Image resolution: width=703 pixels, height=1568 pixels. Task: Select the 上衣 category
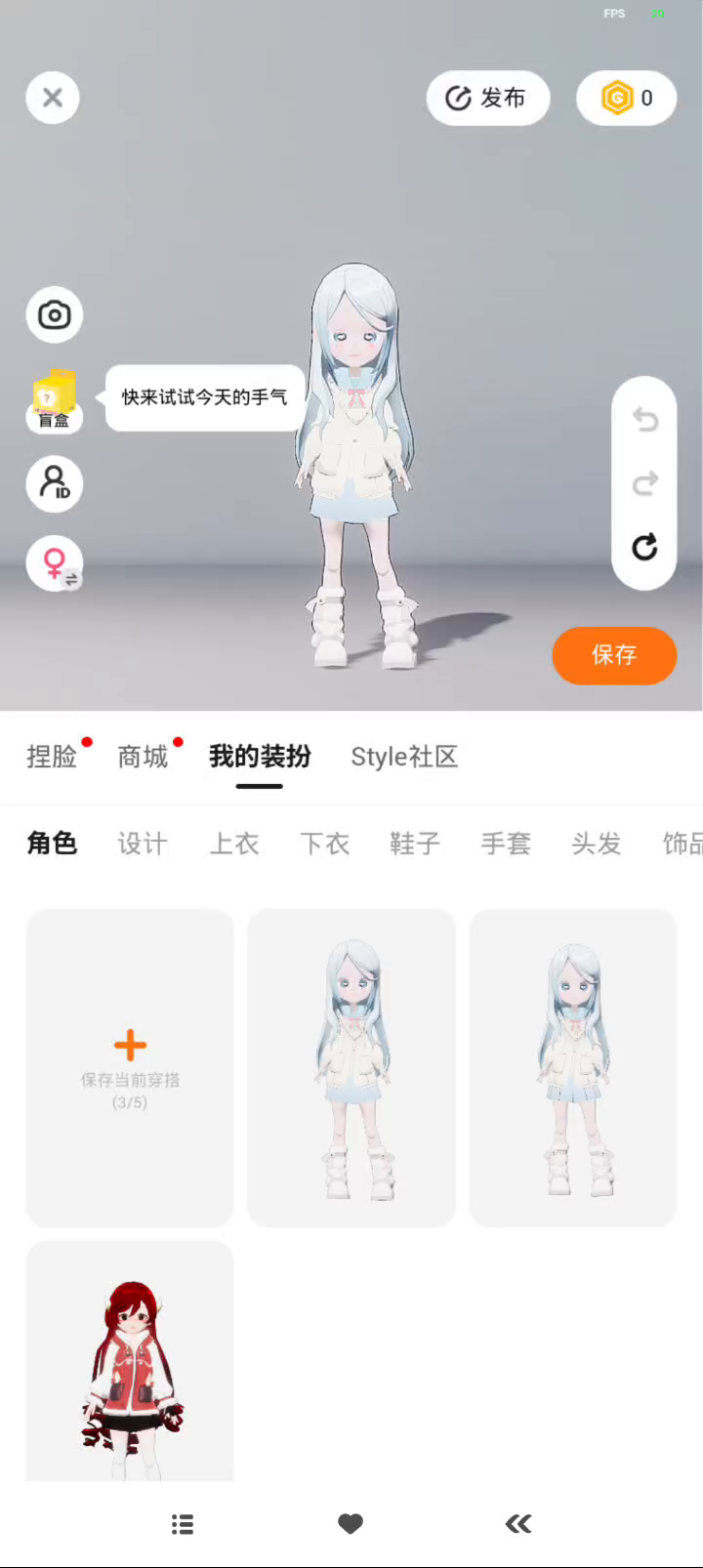(234, 844)
